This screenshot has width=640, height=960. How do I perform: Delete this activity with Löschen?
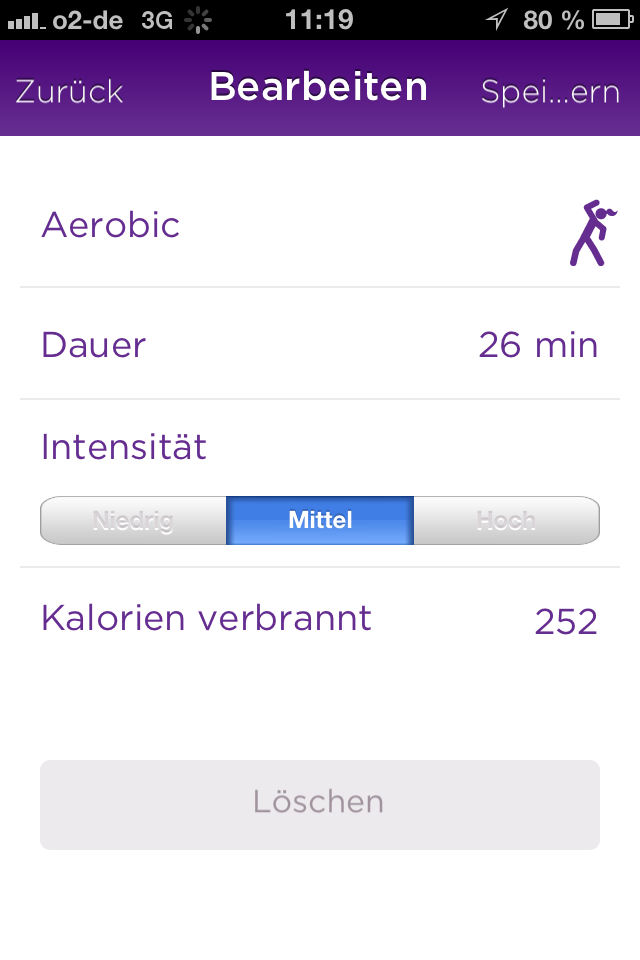click(320, 804)
